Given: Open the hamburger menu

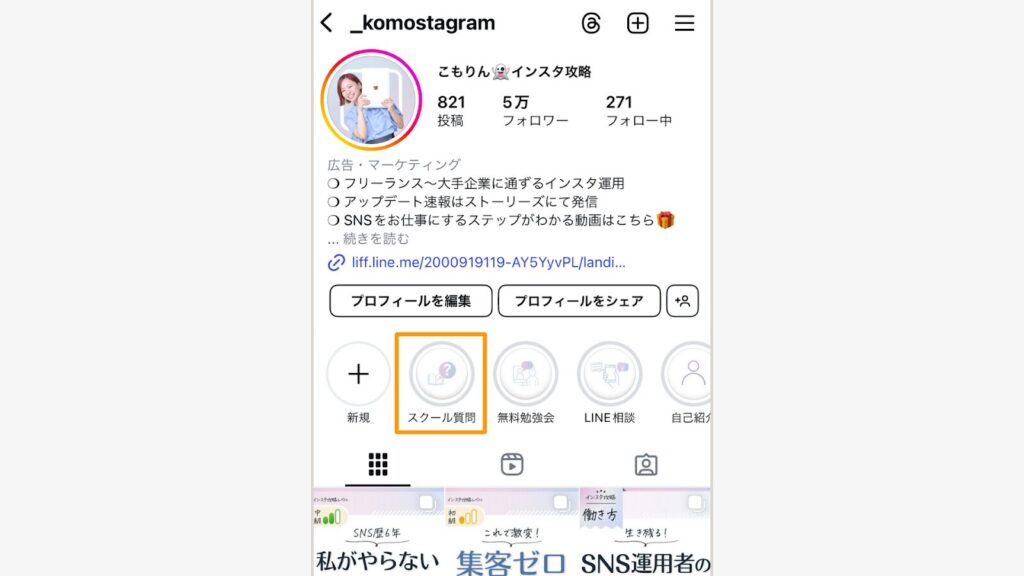Looking at the screenshot, I should pyautogui.click(x=684, y=23).
